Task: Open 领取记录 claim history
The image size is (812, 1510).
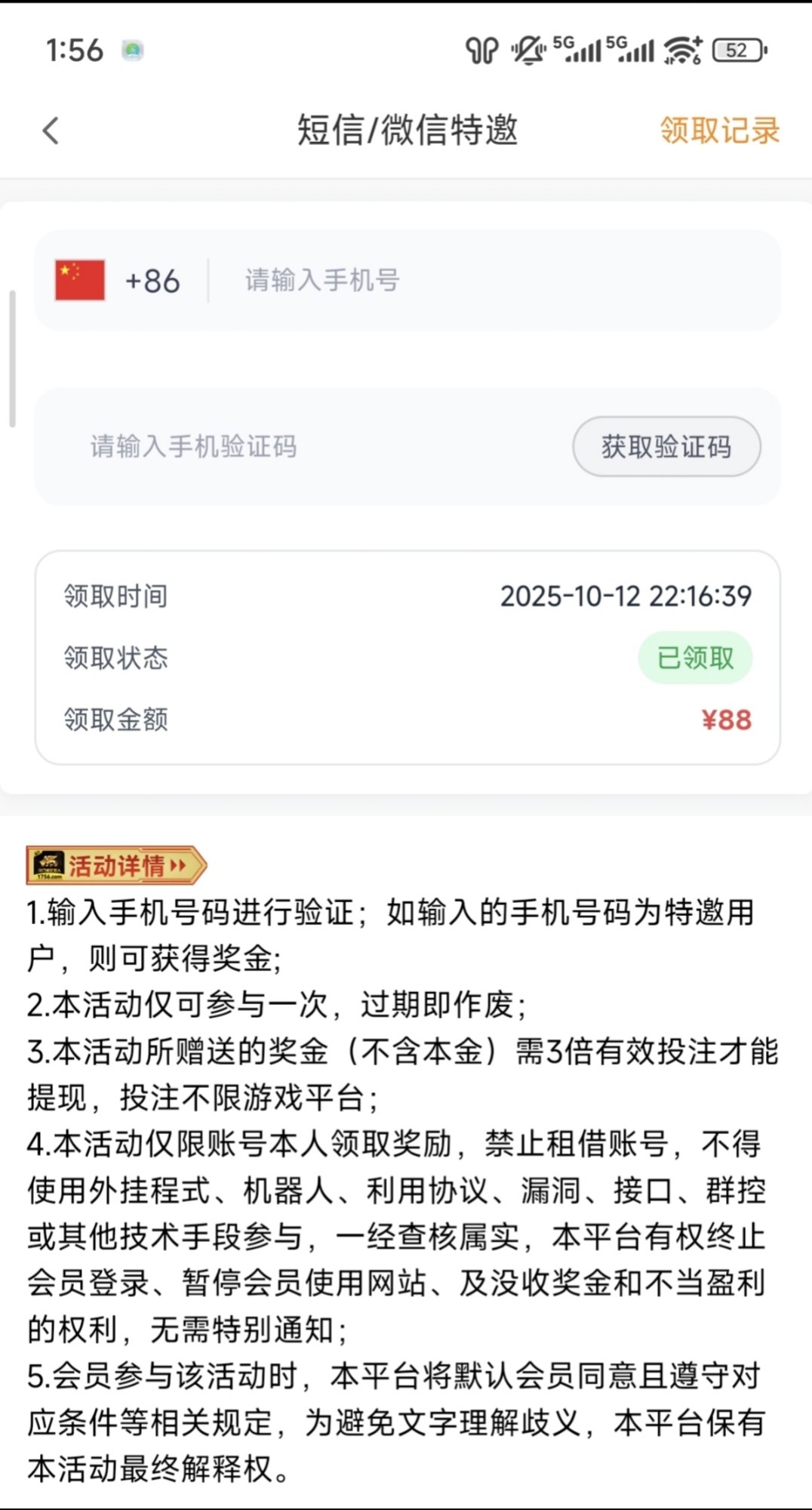Action: click(719, 131)
